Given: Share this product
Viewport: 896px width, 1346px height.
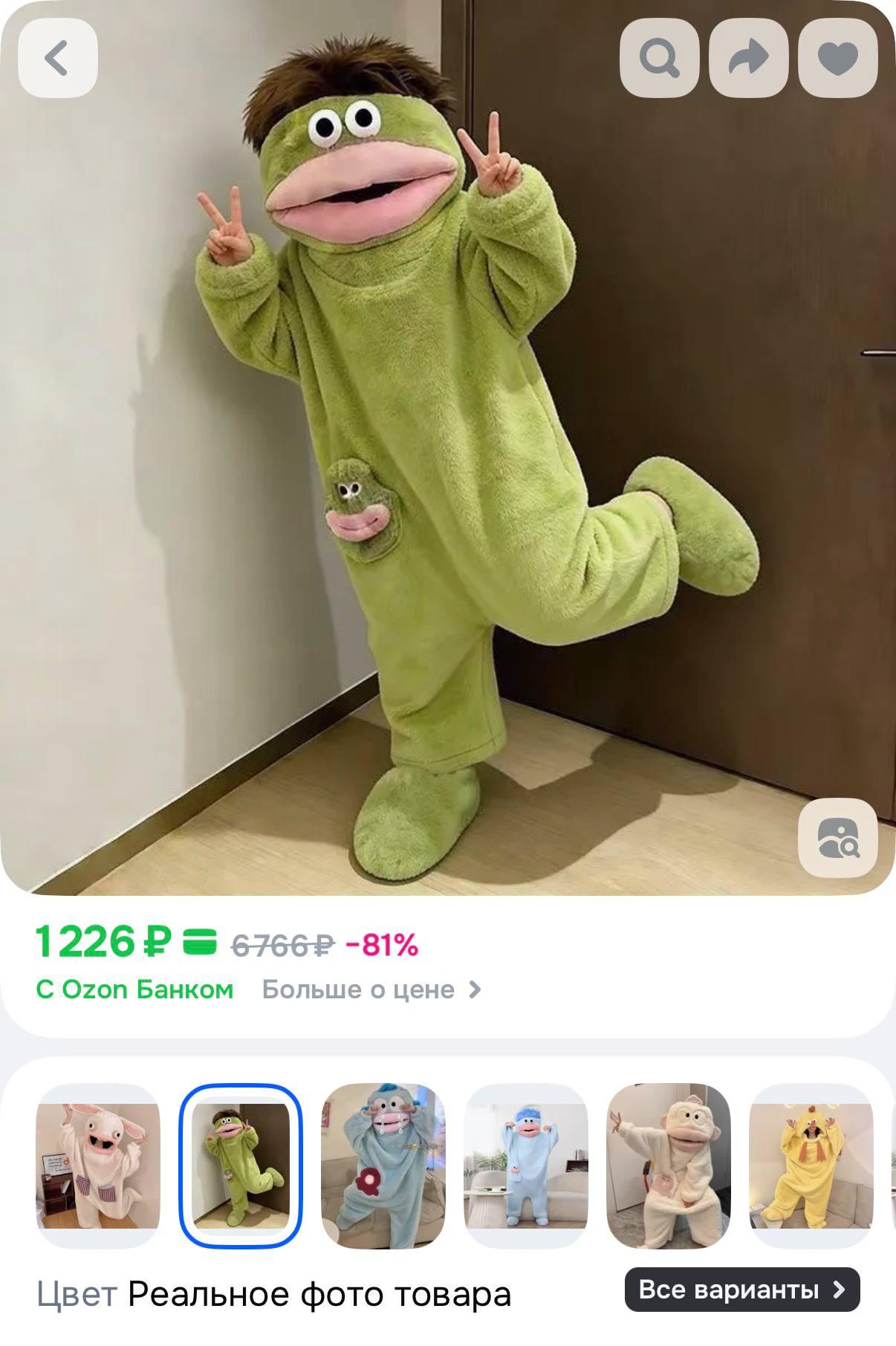Looking at the screenshot, I should [x=748, y=58].
